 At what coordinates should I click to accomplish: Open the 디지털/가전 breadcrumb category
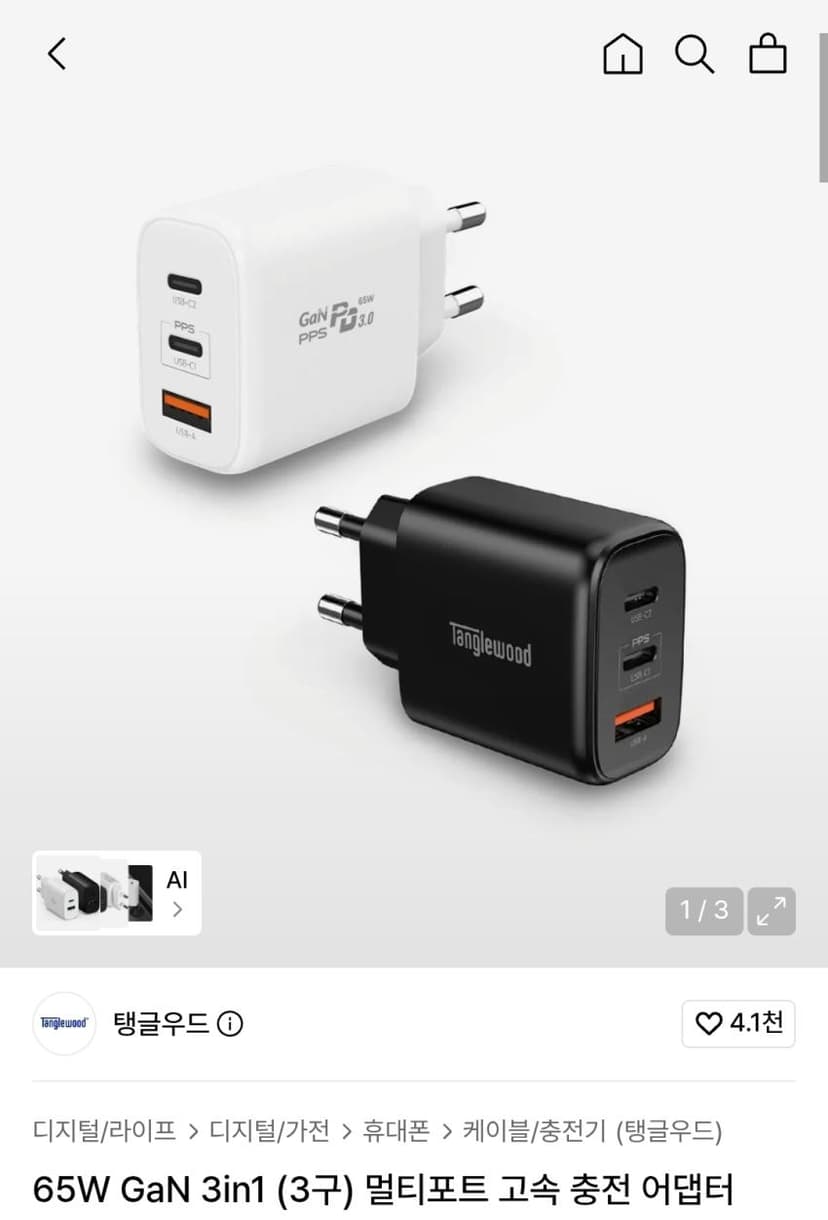click(269, 1131)
